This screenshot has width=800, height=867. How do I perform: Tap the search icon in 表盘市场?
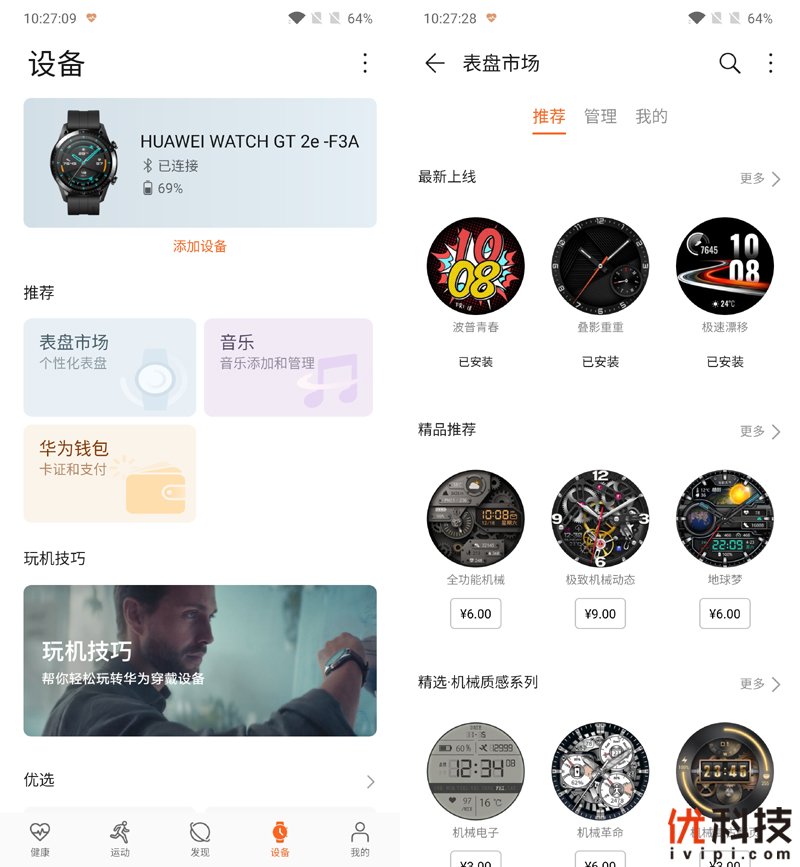coord(729,63)
